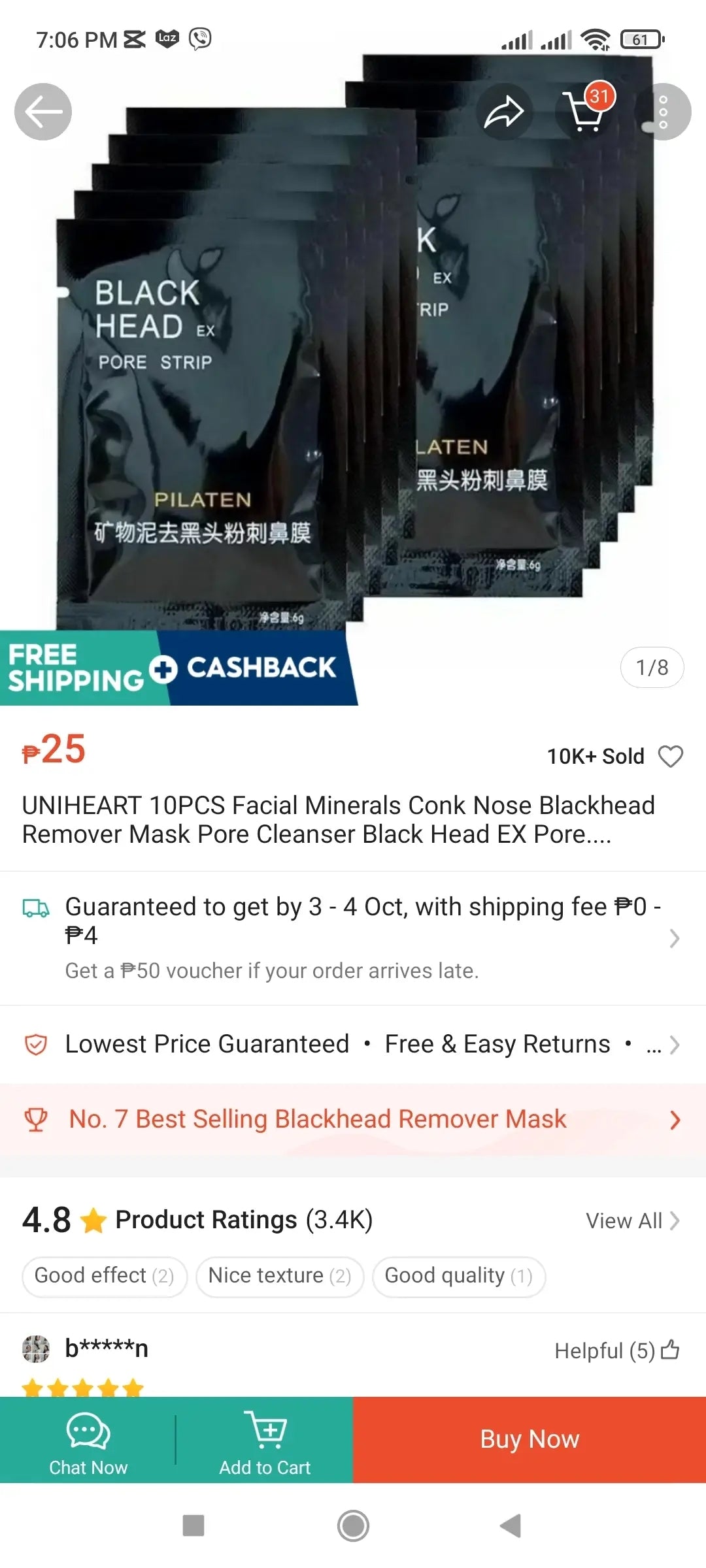Chat Now with the seller
Viewport: 706px width, 1568px height.
88,1441
